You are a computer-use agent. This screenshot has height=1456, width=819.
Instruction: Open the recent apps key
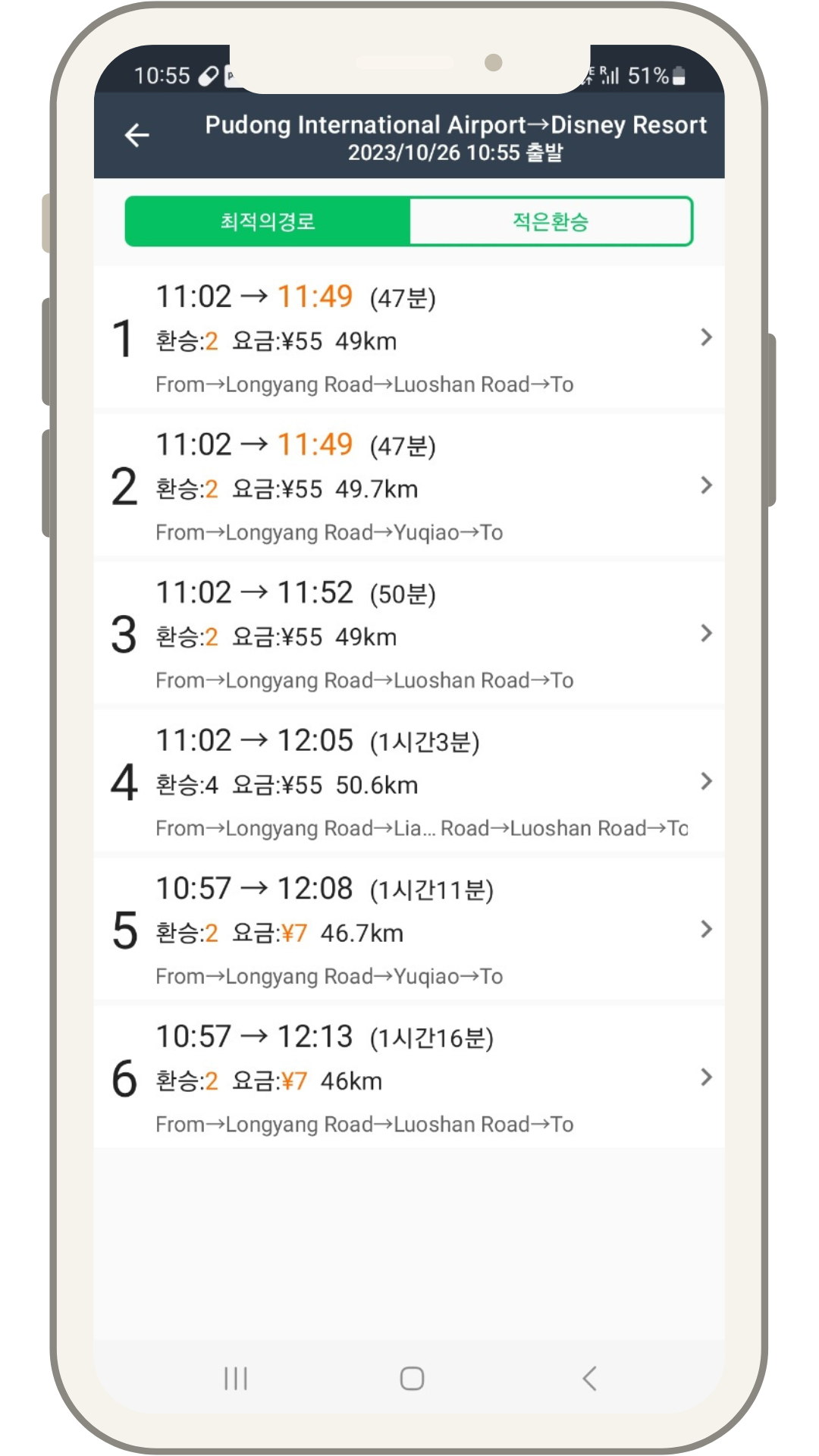coord(235,1379)
